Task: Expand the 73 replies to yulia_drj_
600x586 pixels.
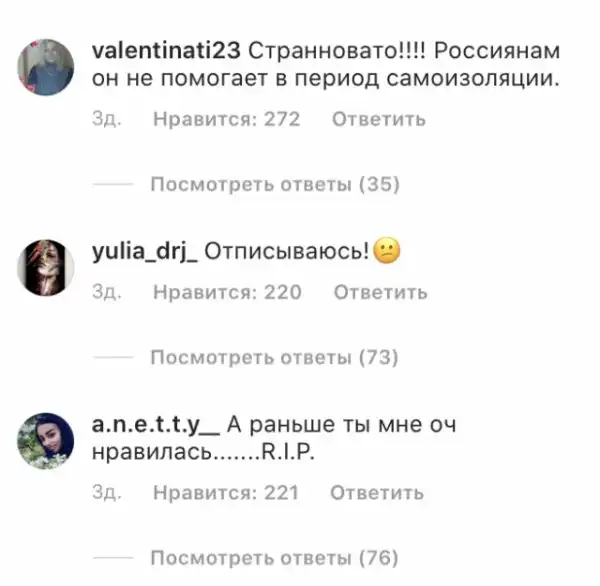Action: click(274, 357)
